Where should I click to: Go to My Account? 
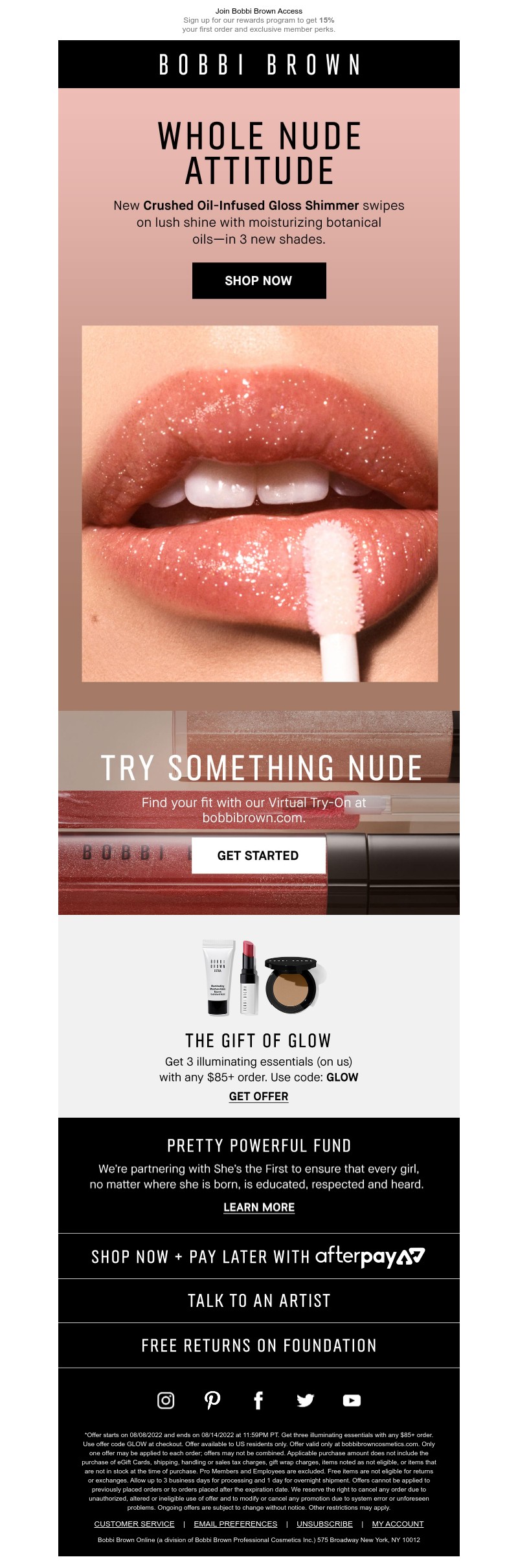pyautogui.click(x=398, y=1524)
